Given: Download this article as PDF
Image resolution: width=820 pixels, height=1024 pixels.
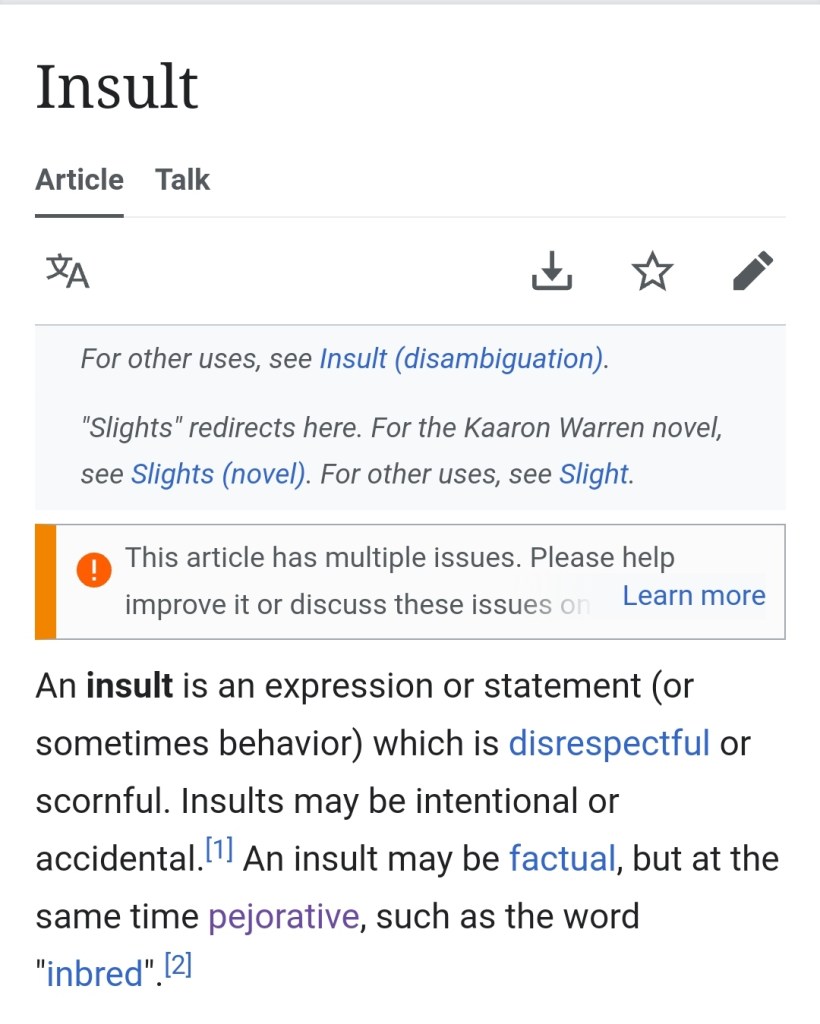Looking at the screenshot, I should 551,271.
